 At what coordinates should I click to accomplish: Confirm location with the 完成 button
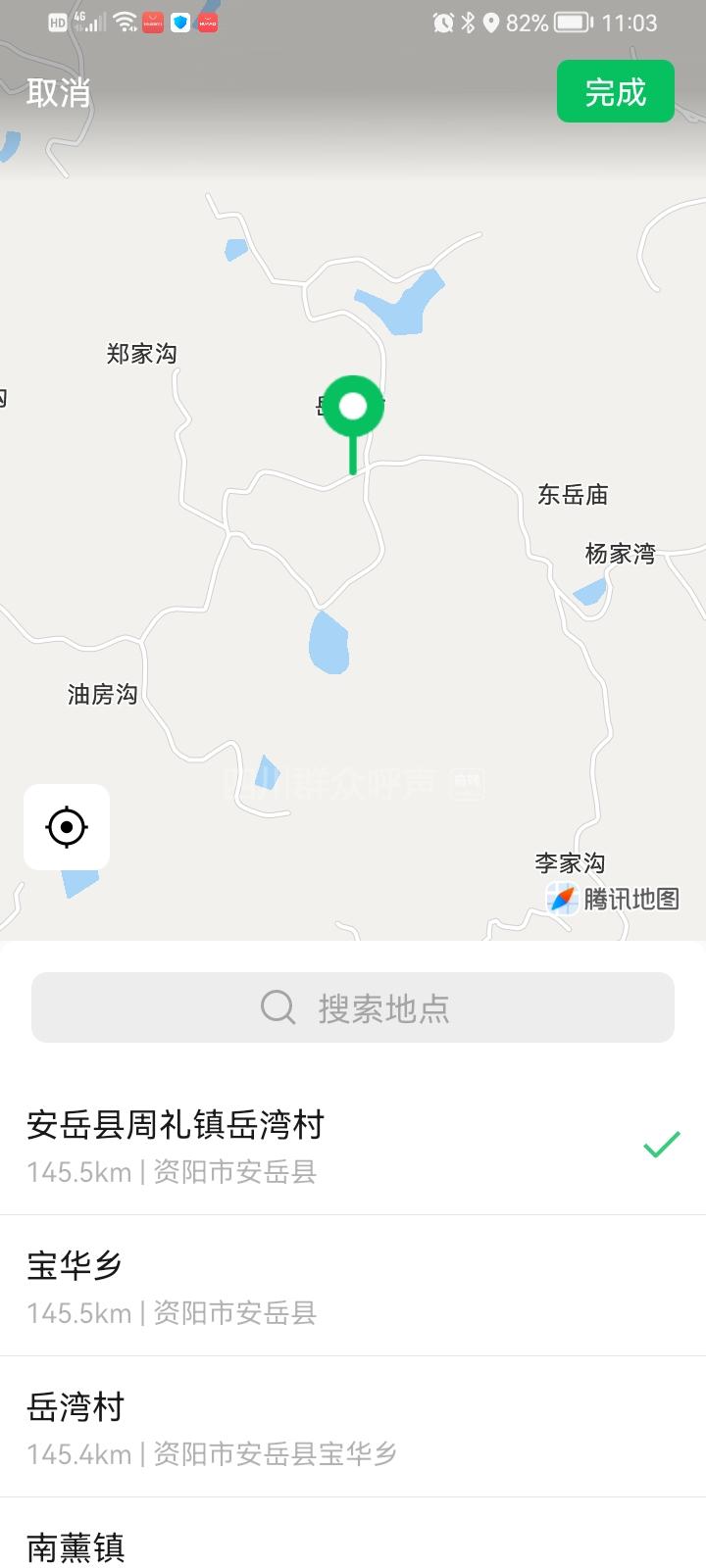tap(615, 92)
